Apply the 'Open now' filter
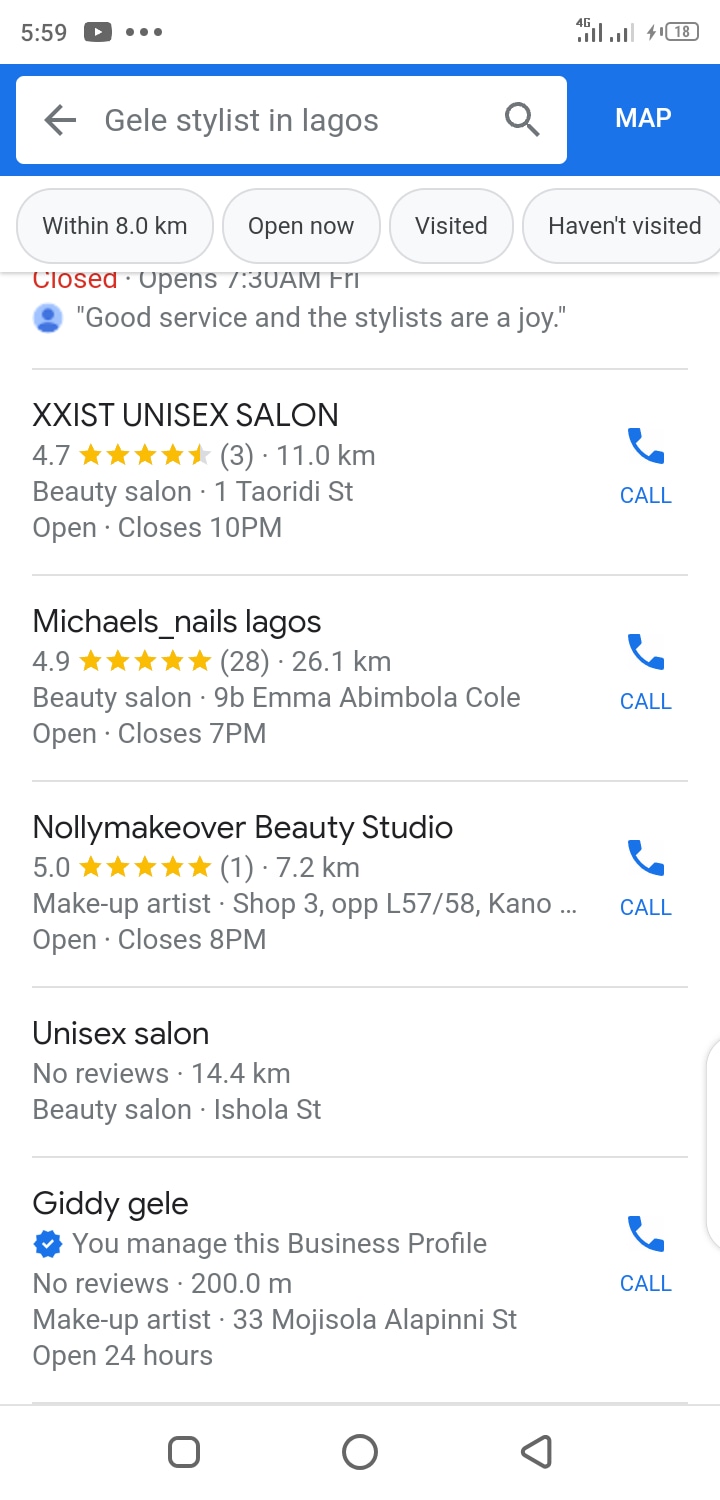Viewport: 720px width, 1500px height. [301, 226]
